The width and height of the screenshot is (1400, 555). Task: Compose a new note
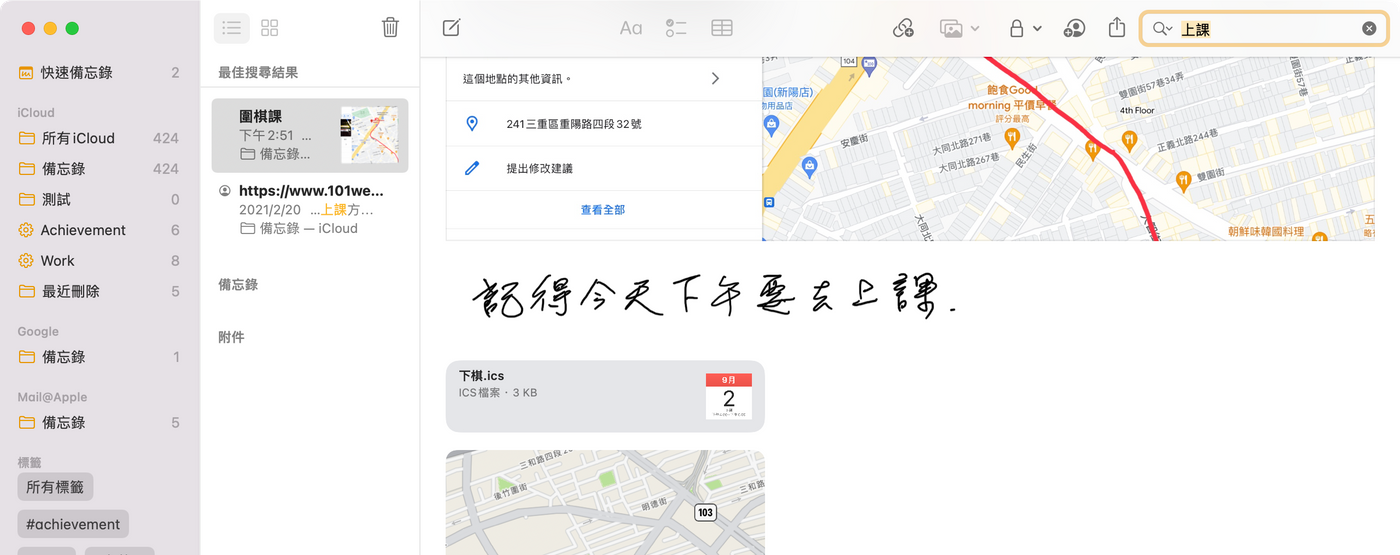[451, 28]
